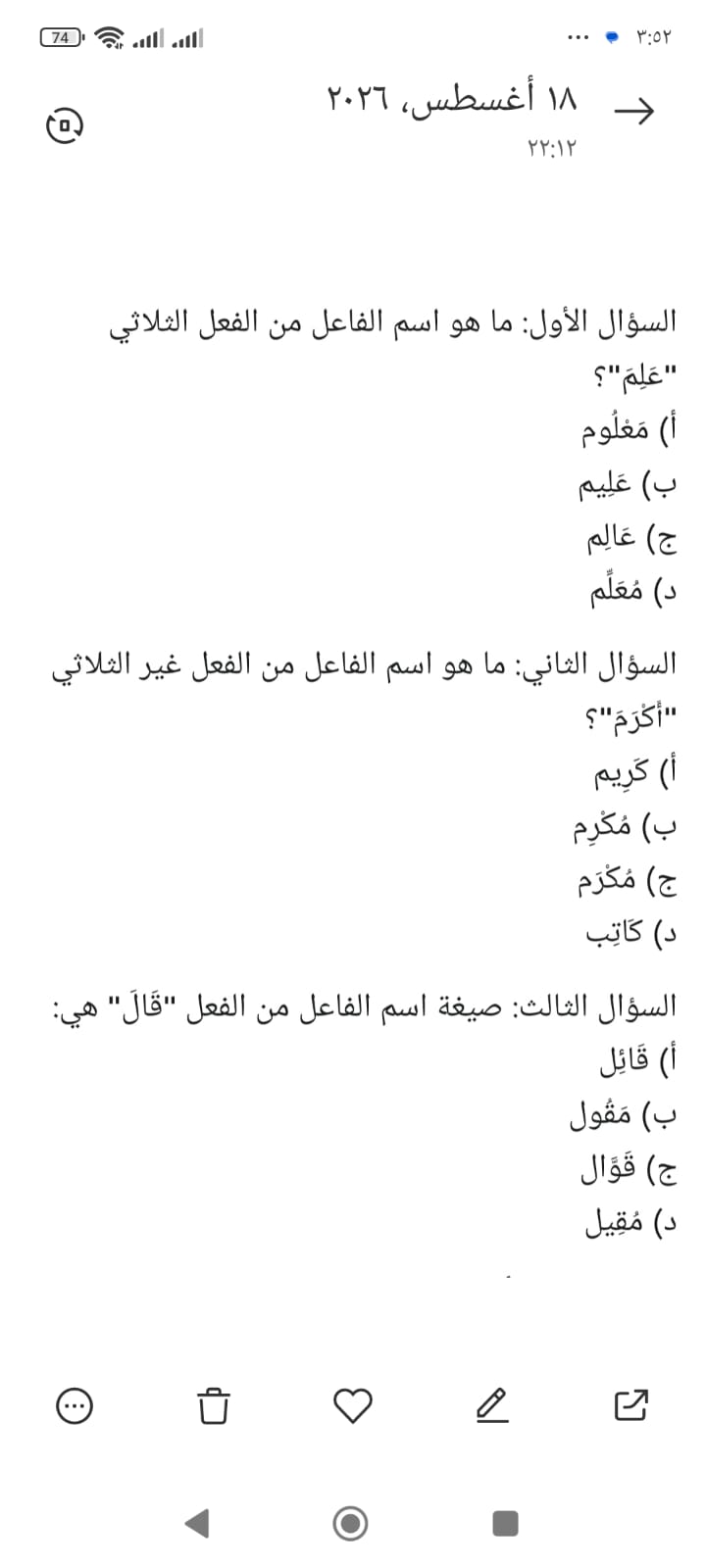Tap the circular rotate icon at top

tap(65, 125)
